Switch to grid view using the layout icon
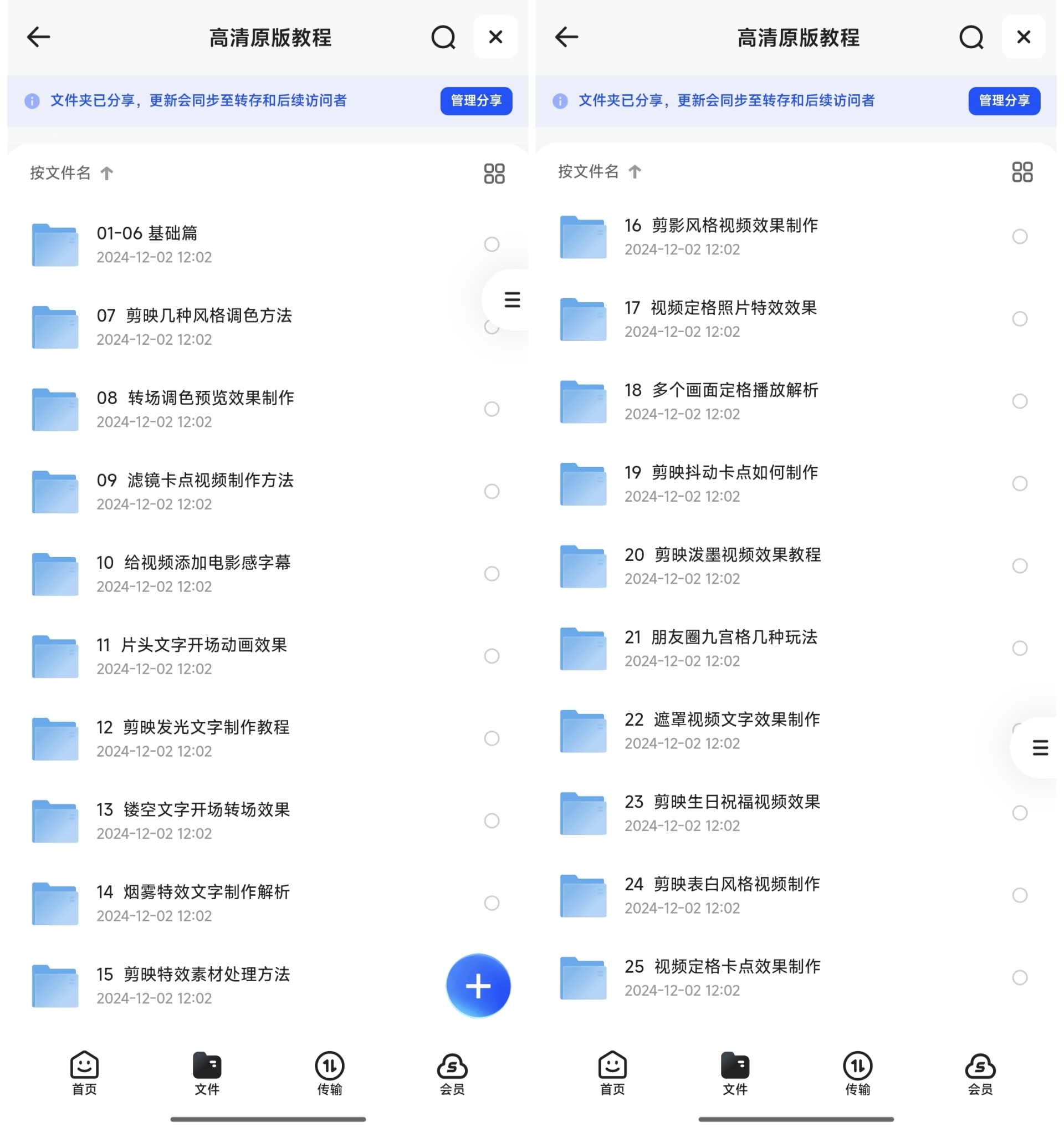Viewport: 1064px width, 1132px height. 494,172
